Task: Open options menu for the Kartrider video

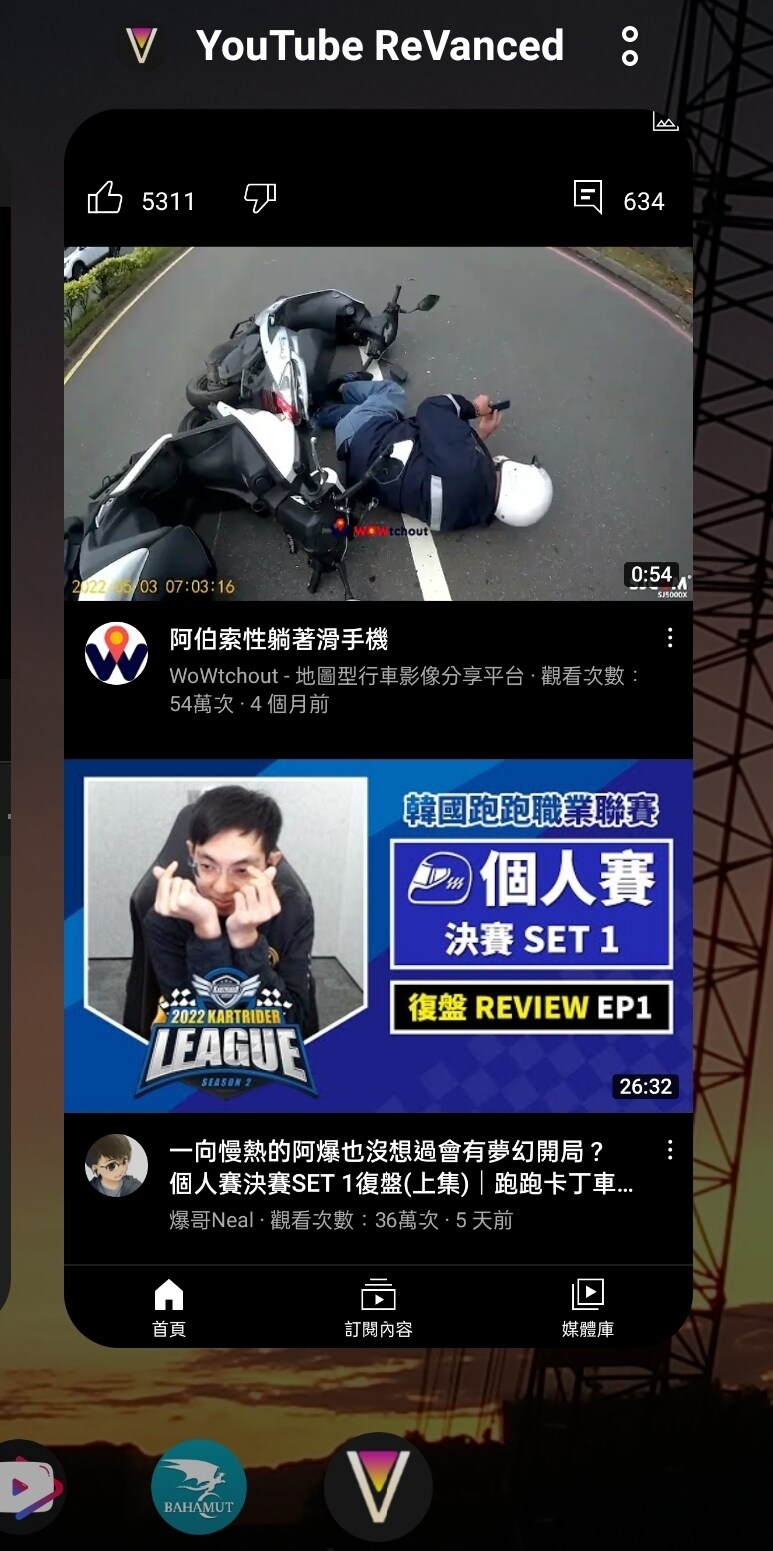Action: 669,1152
